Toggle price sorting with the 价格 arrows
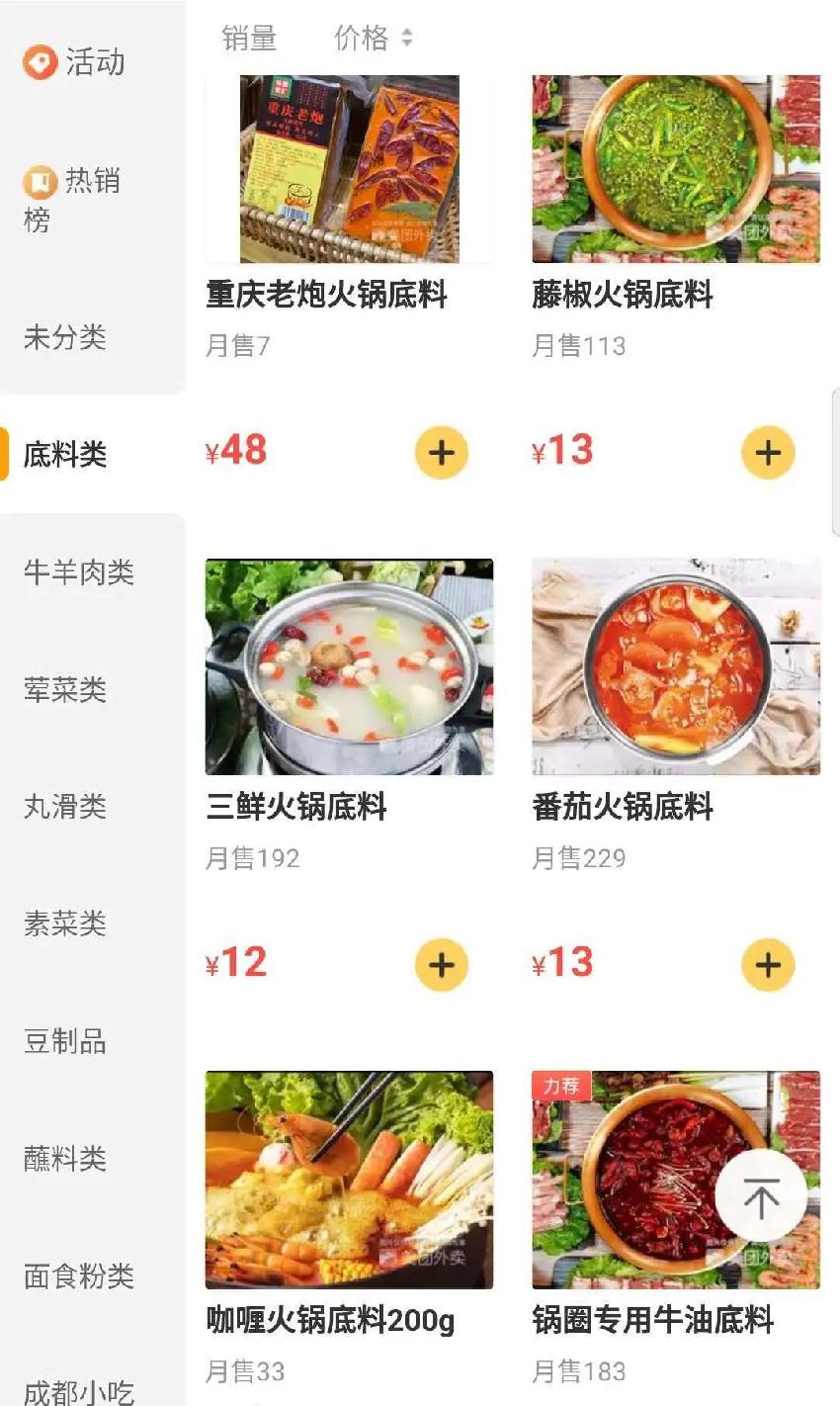Image resolution: width=840 pixels, height=1406 pixels. click(x=405, y=38)
